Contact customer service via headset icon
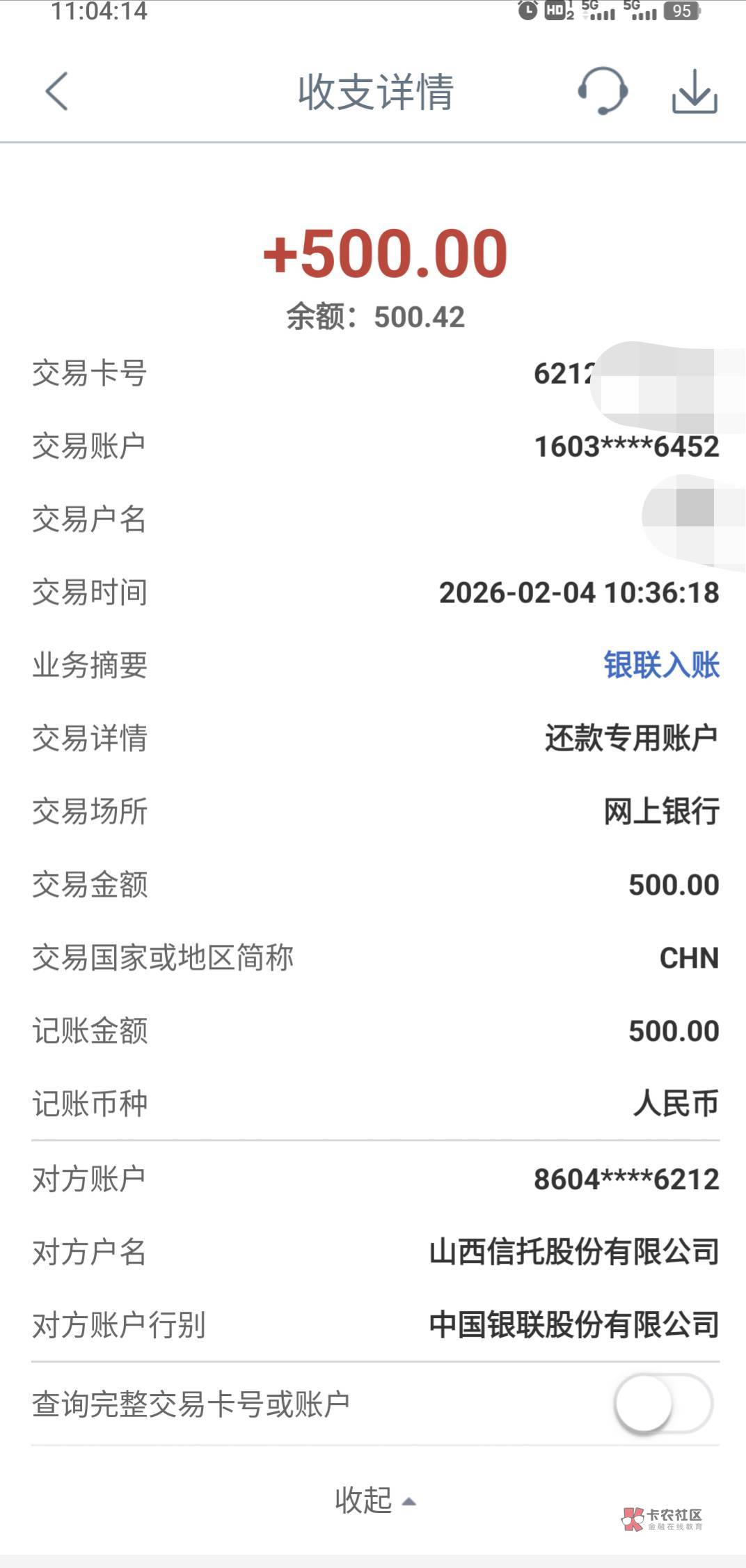 click(x=603, y=91)
